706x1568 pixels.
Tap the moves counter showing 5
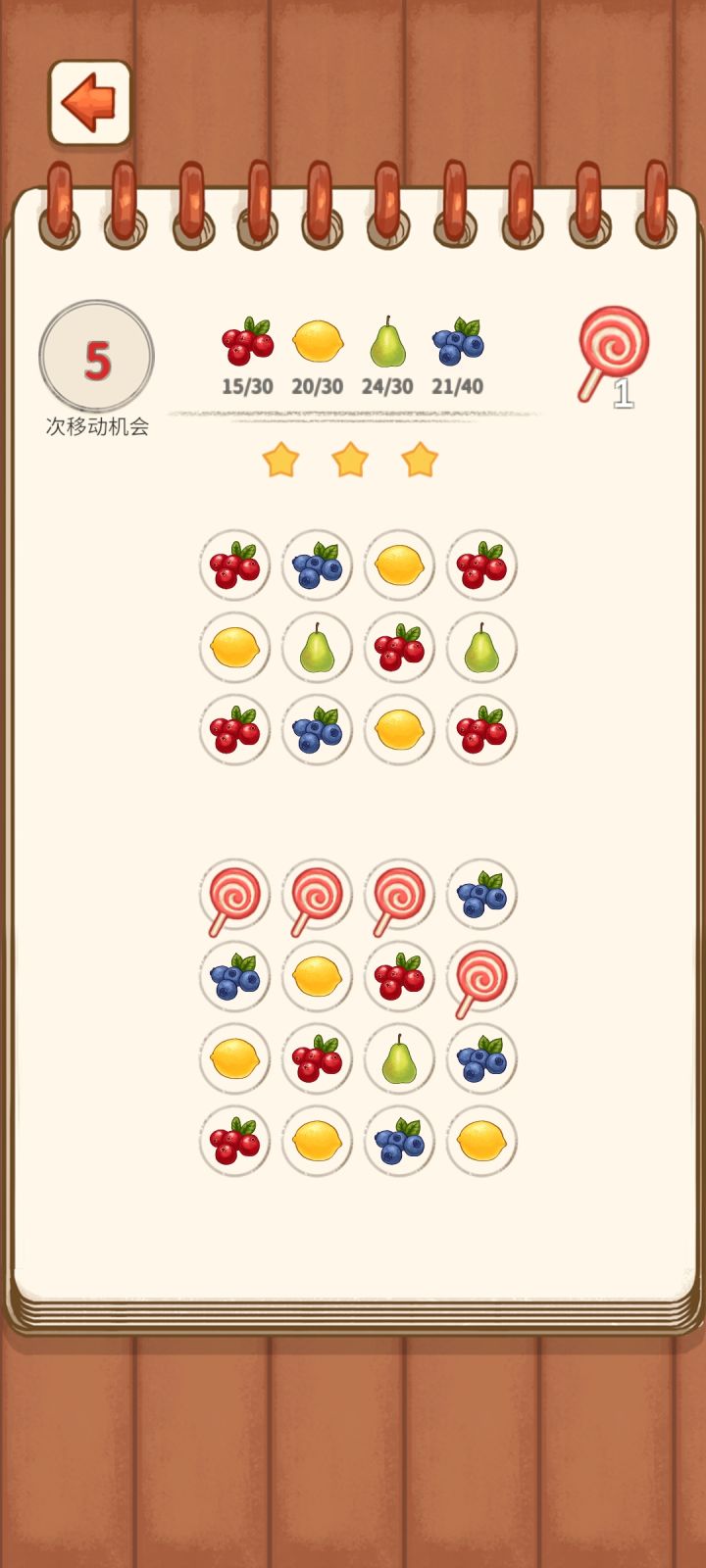pyautogui.click(x=95, y=358)
